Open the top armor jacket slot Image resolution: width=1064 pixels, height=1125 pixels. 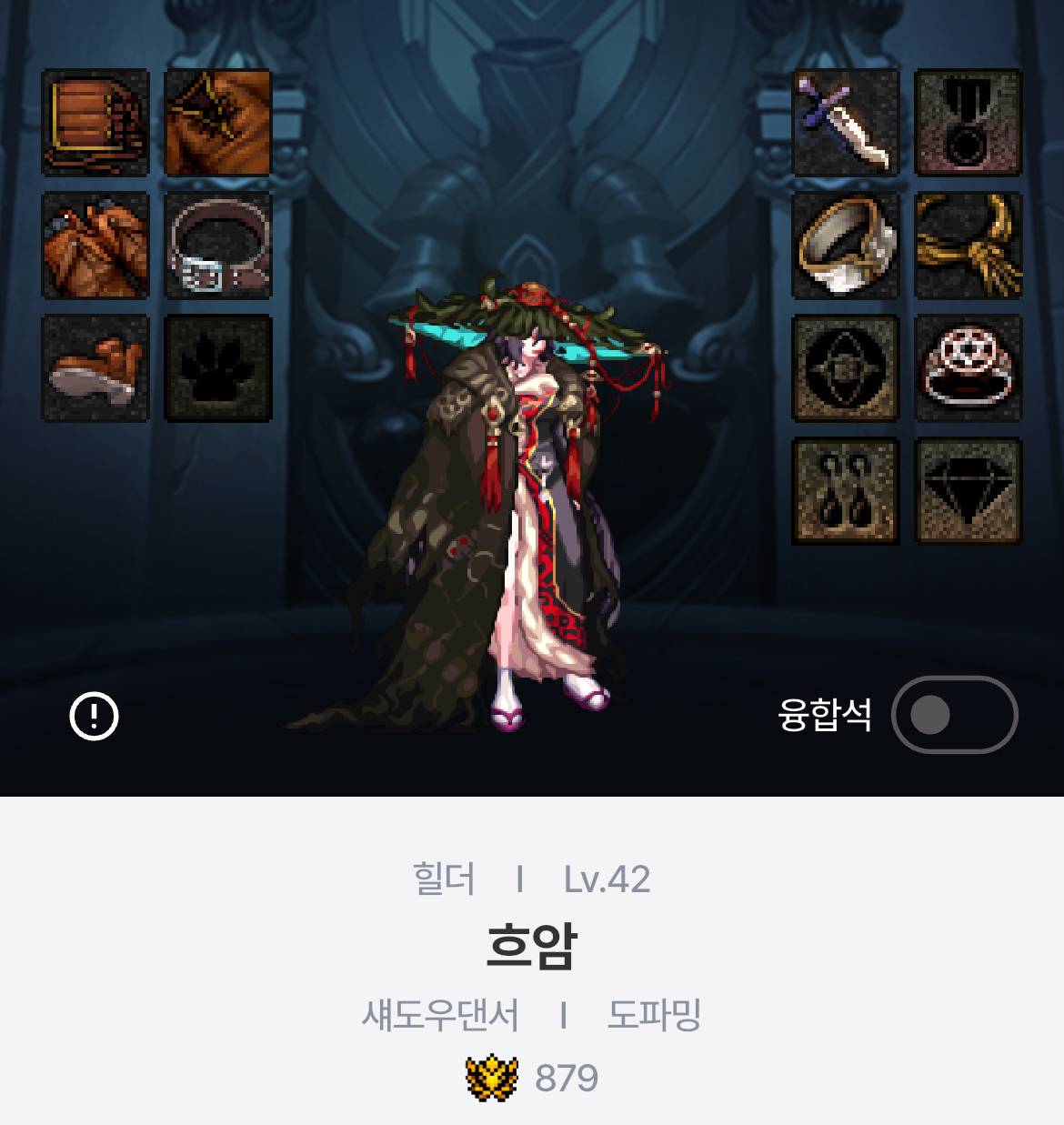pos(218,123)
